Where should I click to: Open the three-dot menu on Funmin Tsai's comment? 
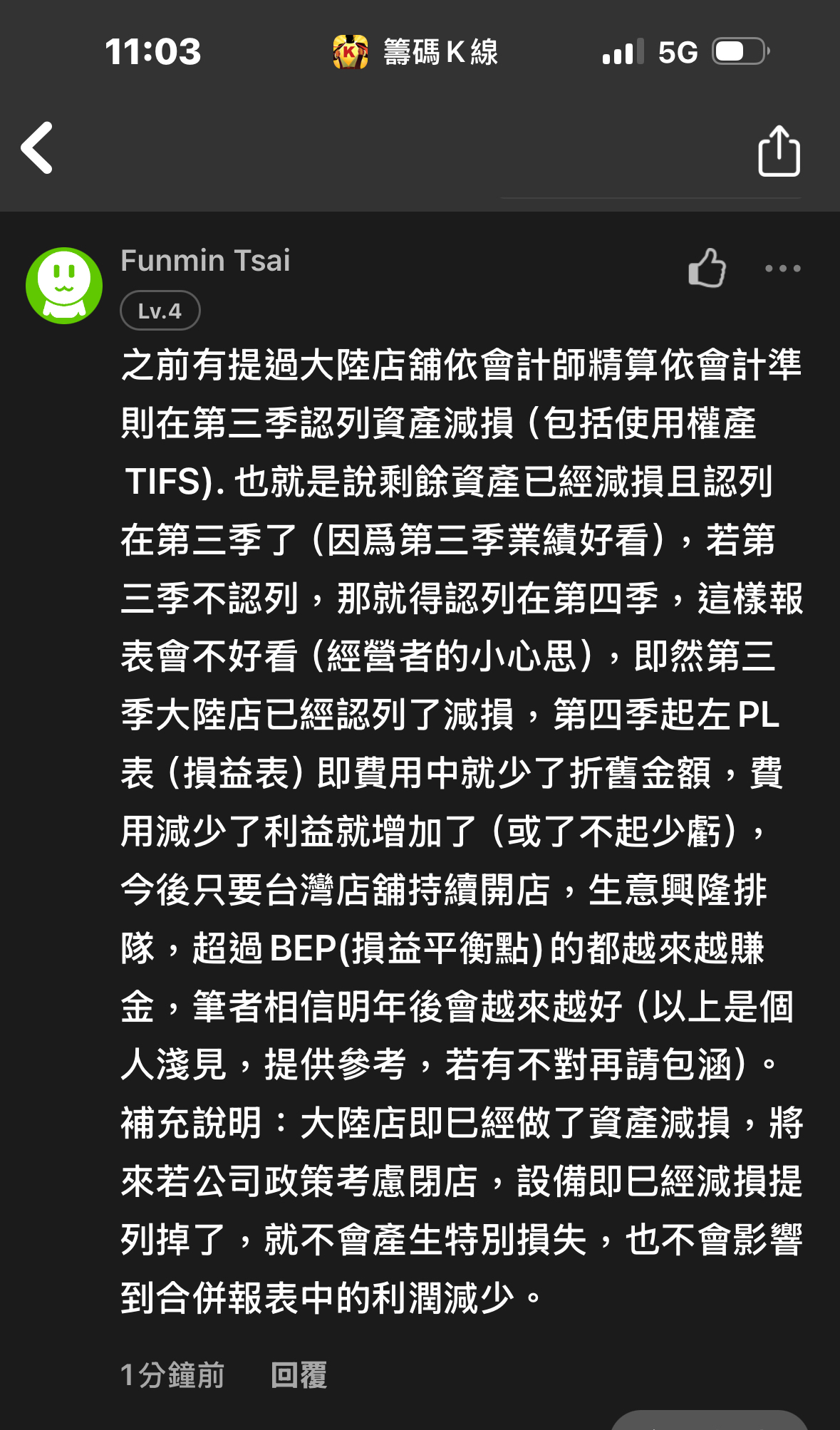[782, 269]
